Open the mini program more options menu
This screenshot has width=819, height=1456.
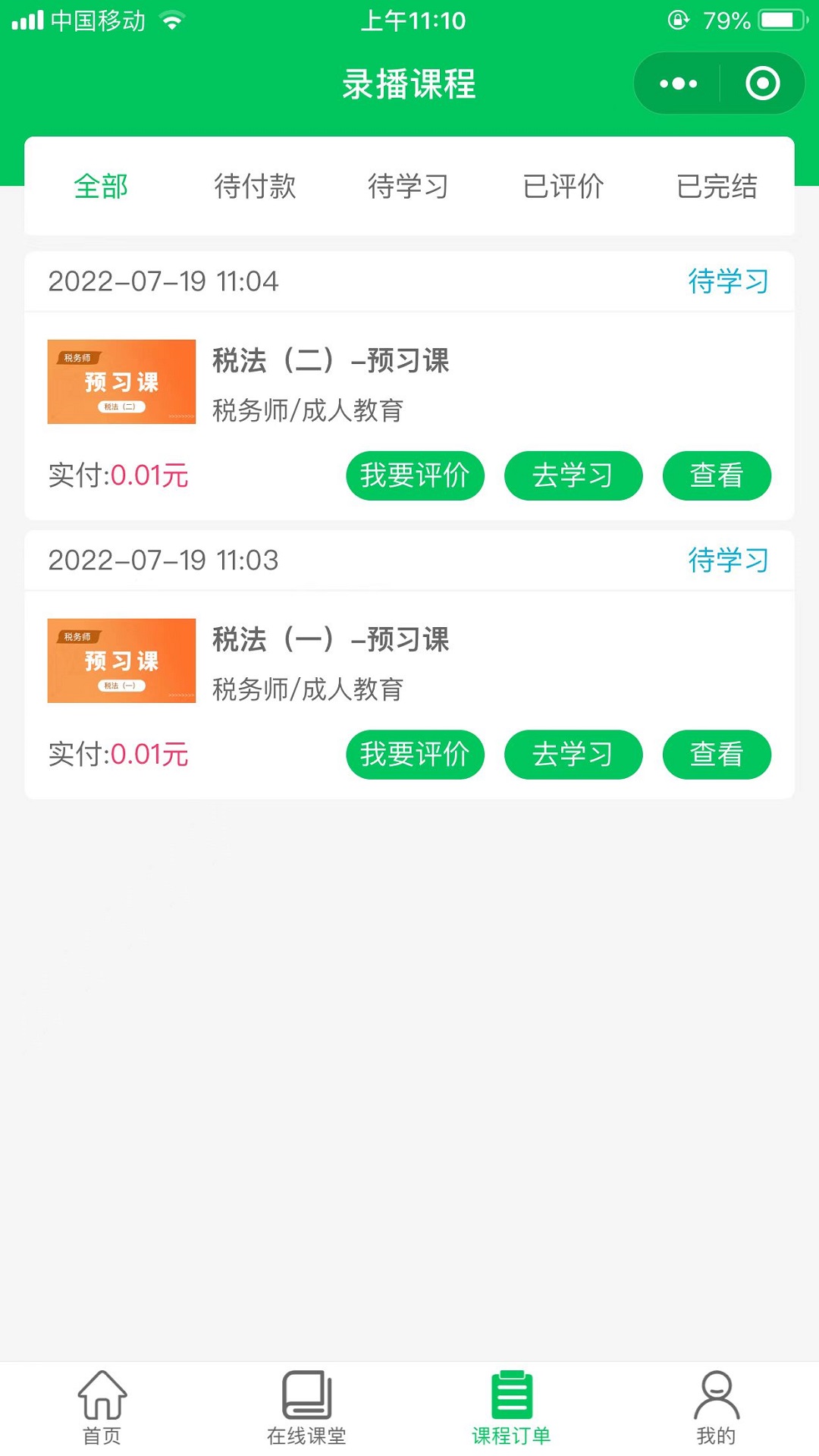[678, 83]
